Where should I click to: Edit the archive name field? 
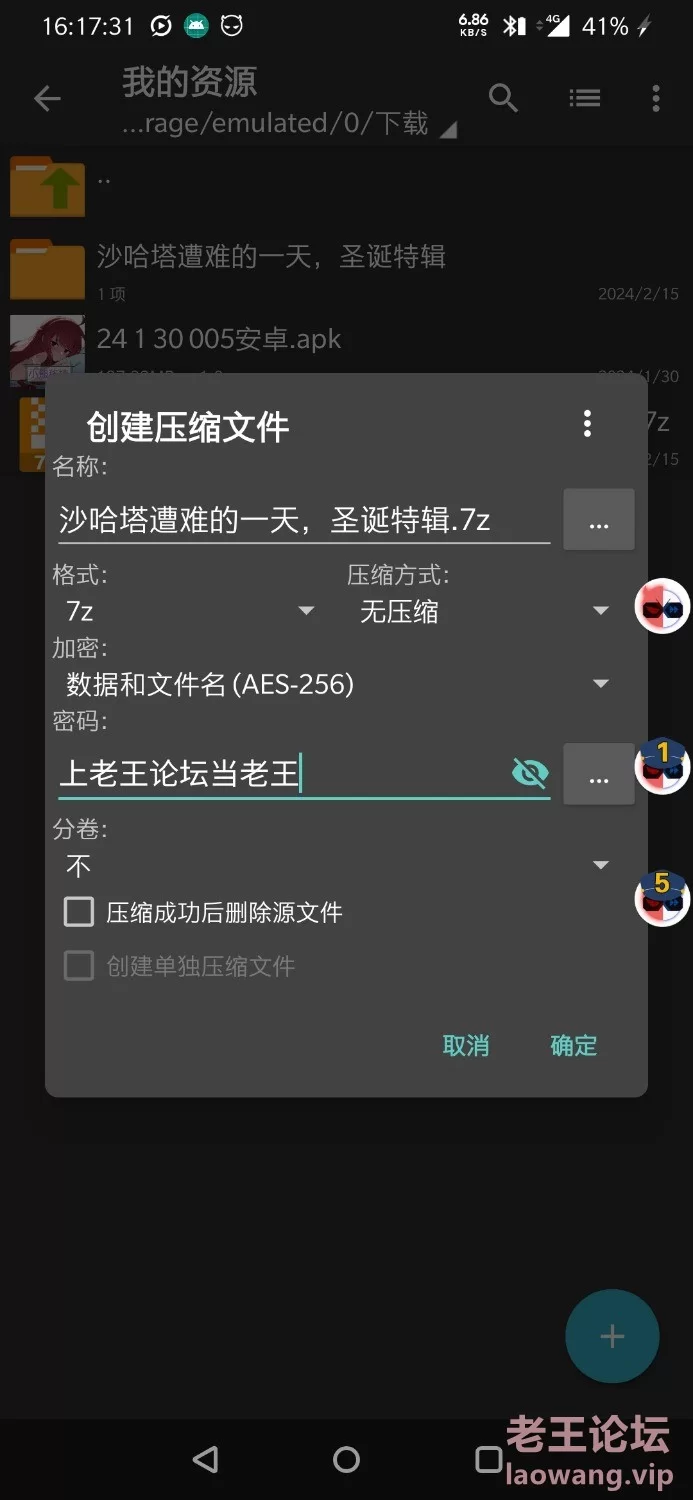[304, 519]
